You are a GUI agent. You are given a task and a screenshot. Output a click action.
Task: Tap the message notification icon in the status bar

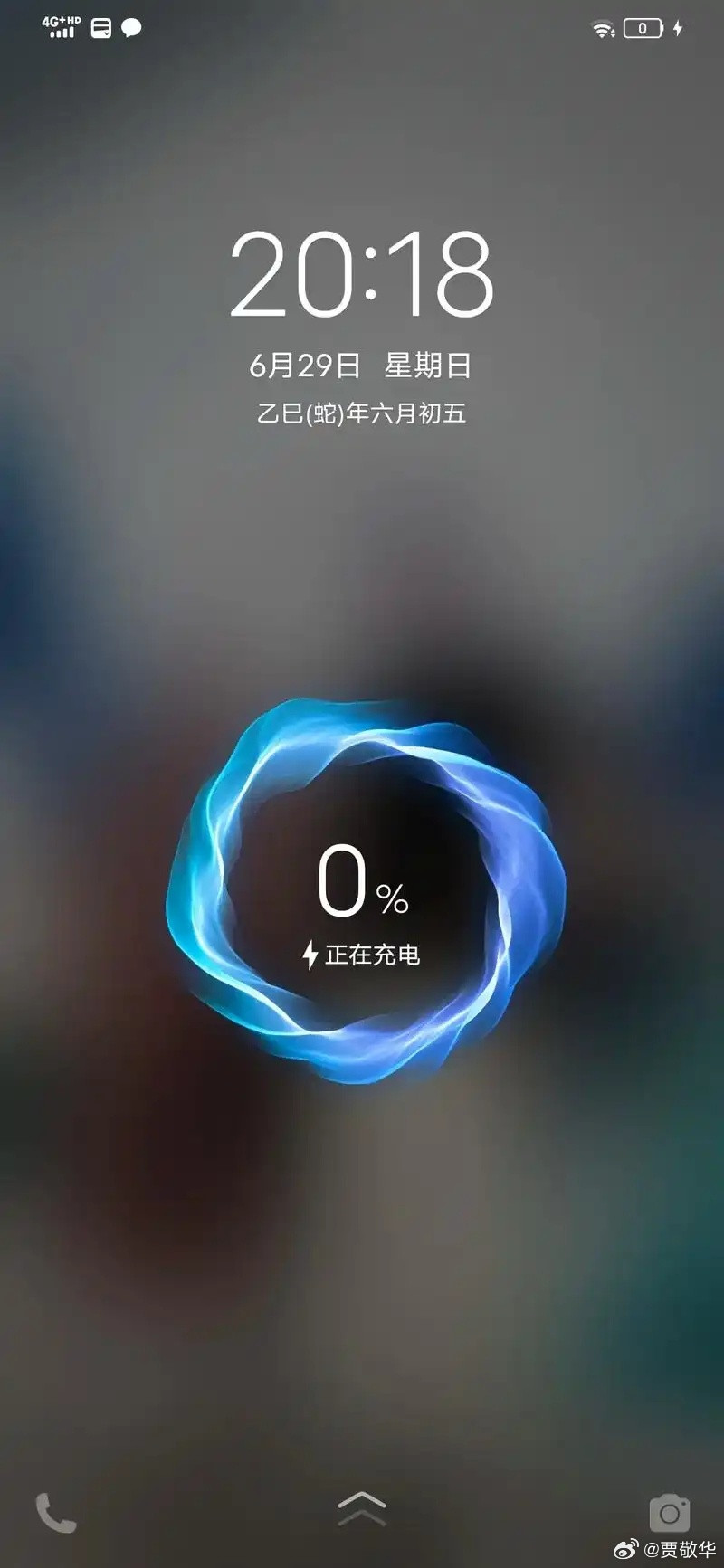(x=131, y=26)
